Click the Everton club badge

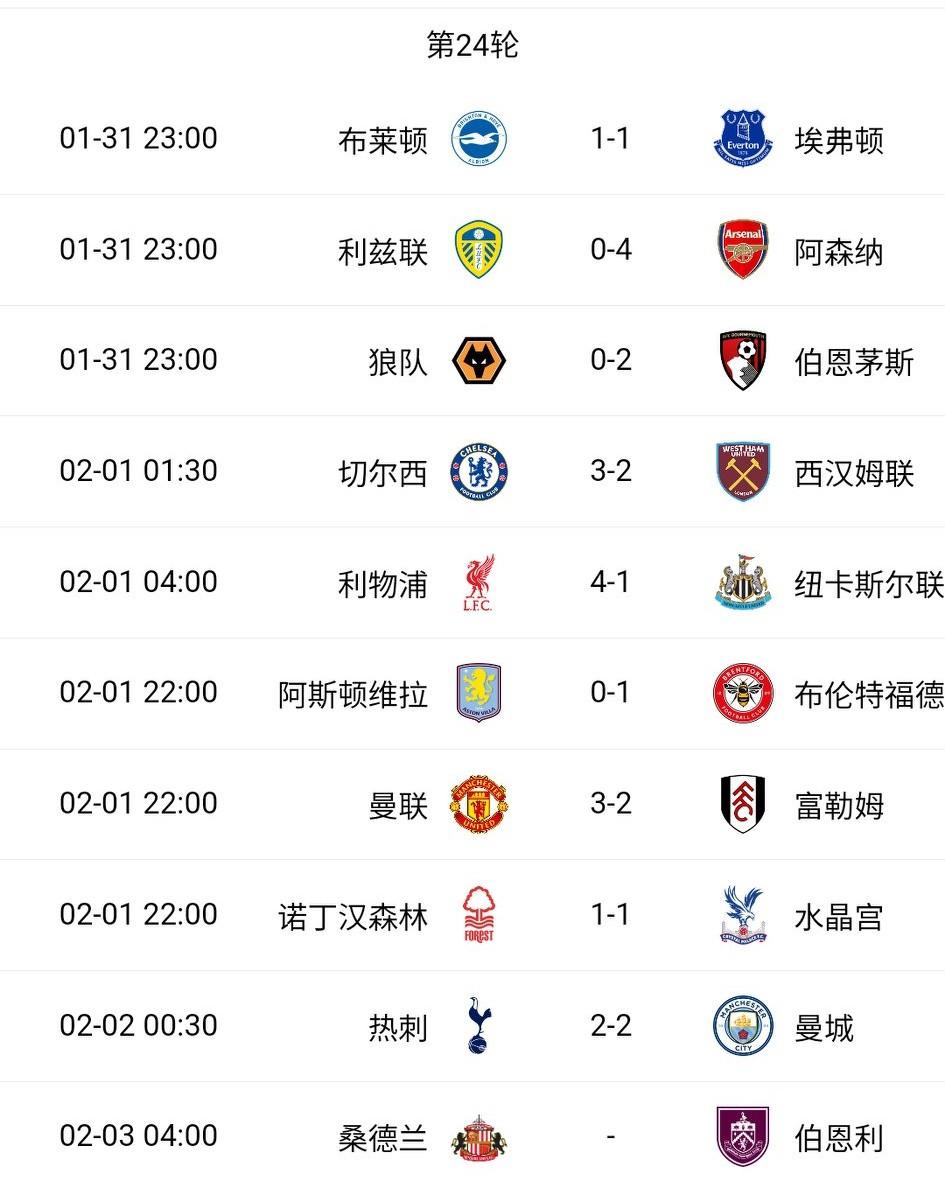[x=742, y=139]
